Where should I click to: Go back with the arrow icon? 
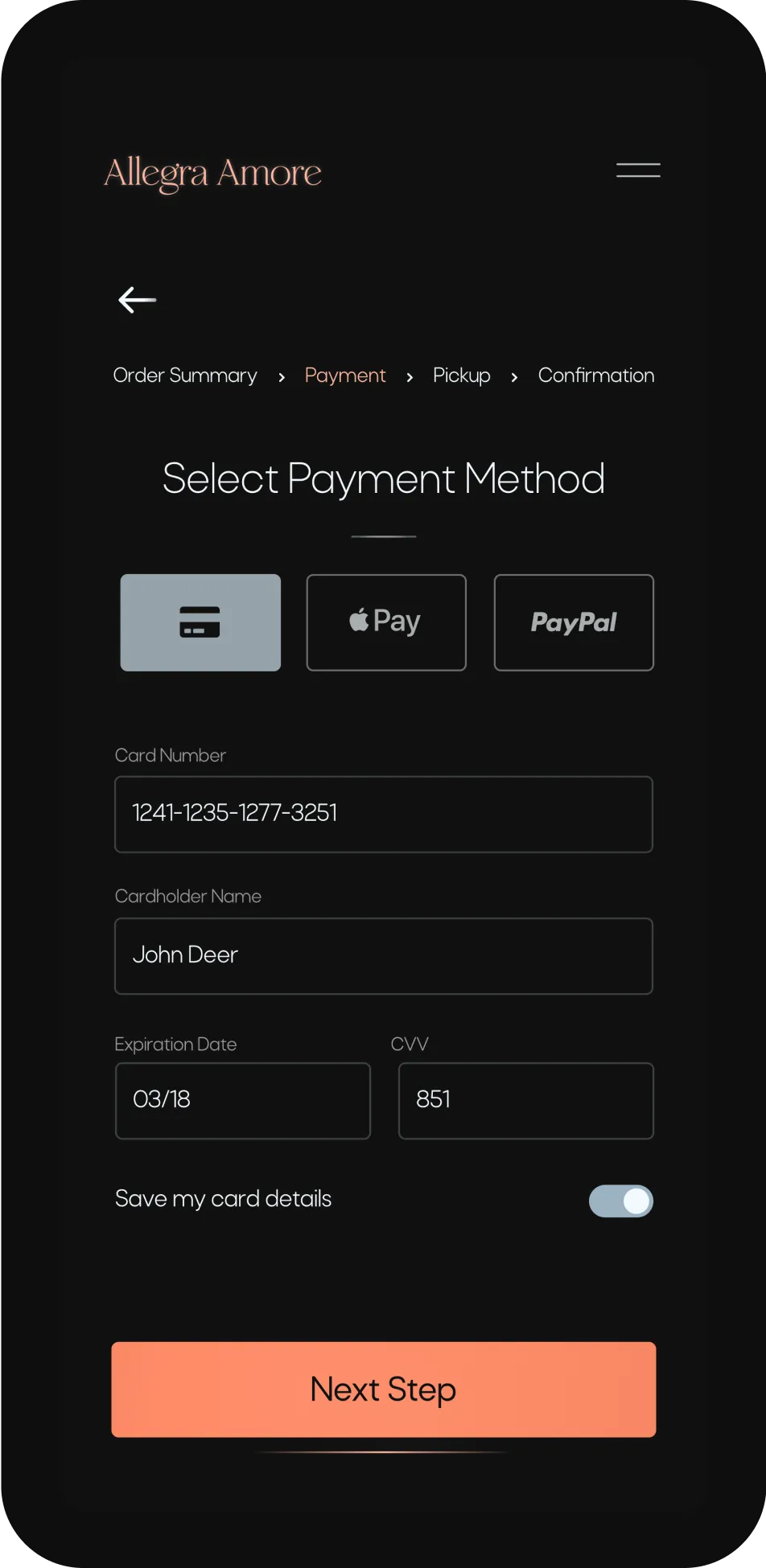(137, 300)
